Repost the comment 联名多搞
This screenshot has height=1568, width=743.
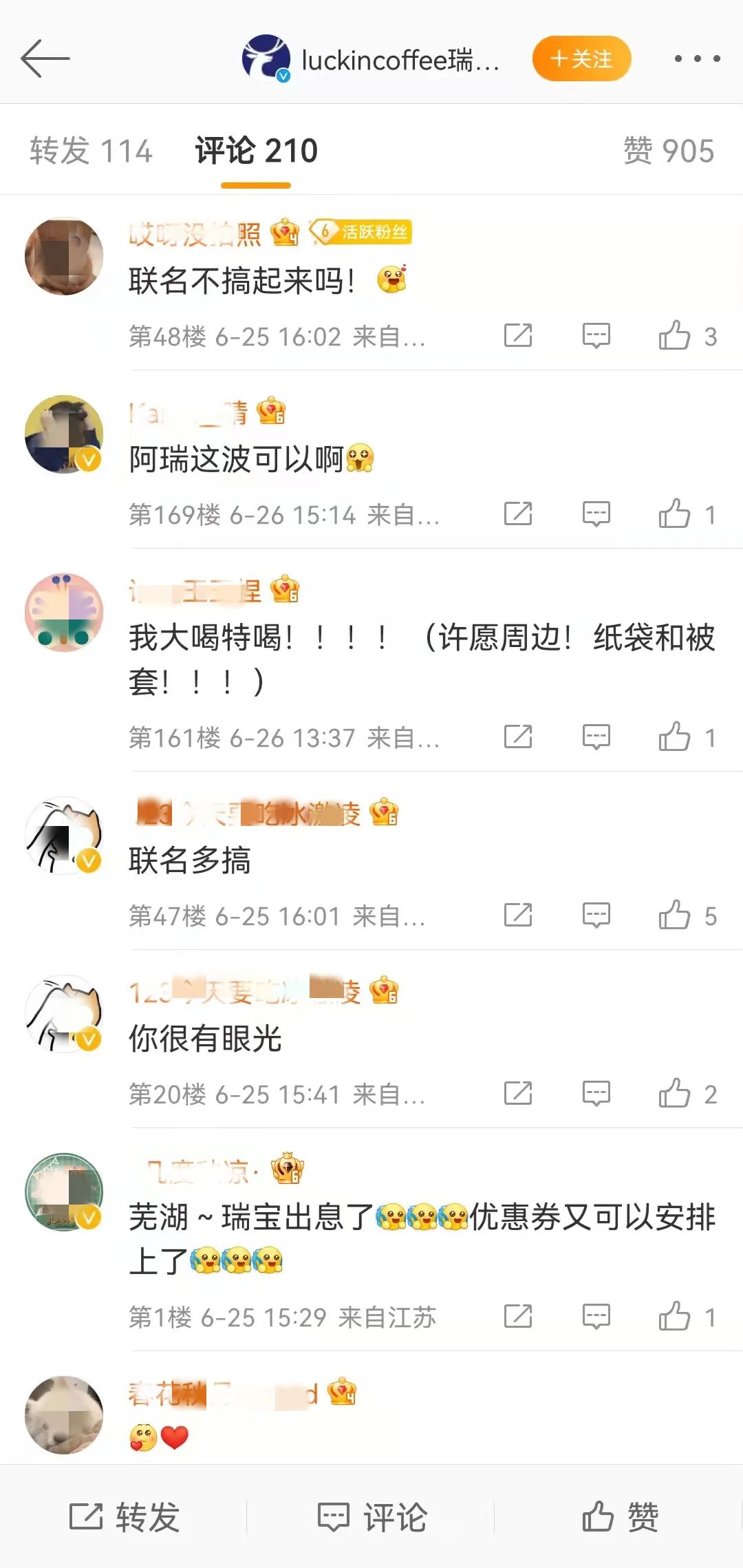(x=518, y=915)
